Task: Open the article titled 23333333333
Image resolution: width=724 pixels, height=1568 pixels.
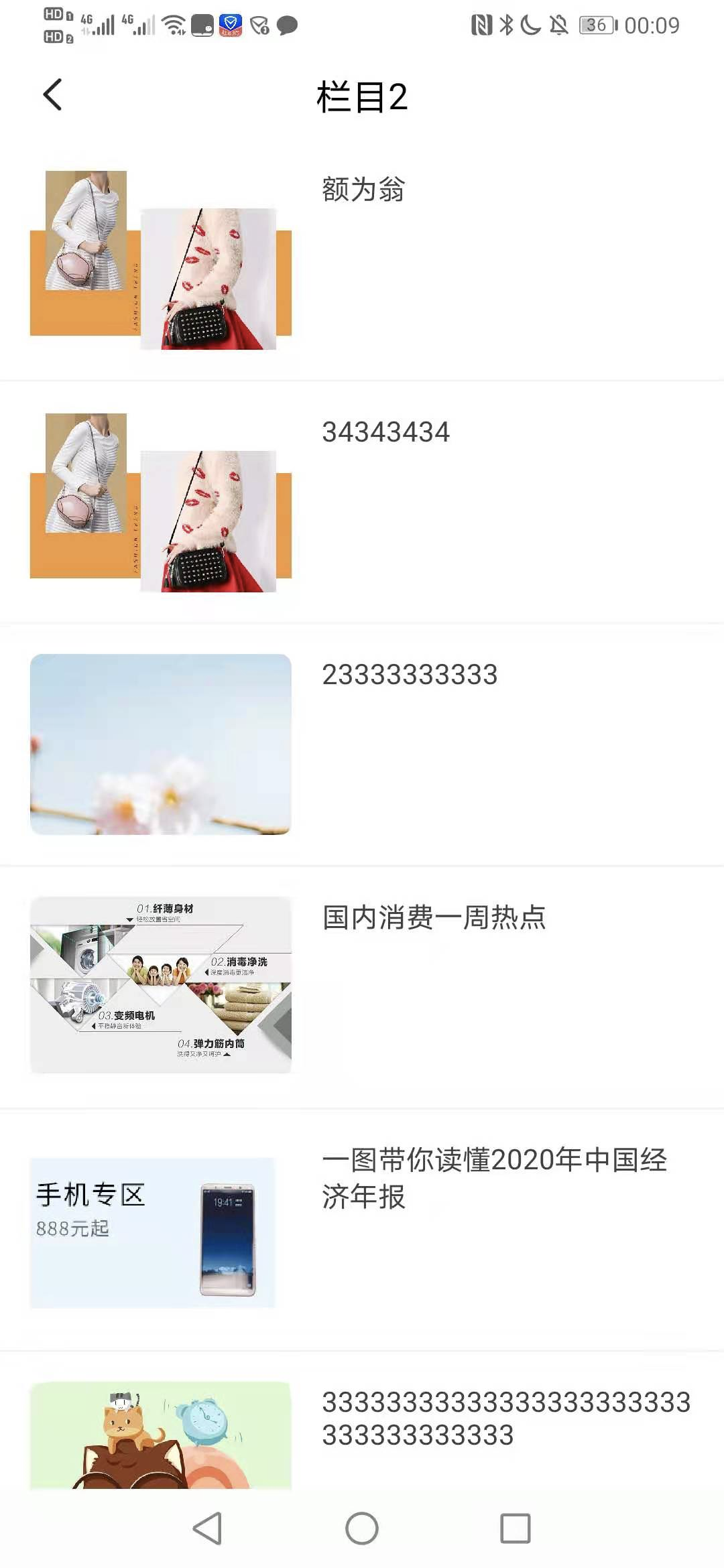Action: (x=410, y=675)
